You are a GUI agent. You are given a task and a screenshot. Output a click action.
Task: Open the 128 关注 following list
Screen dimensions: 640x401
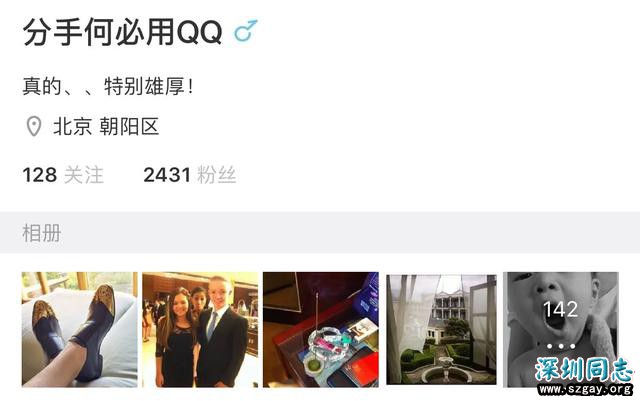tap(63, 175)
